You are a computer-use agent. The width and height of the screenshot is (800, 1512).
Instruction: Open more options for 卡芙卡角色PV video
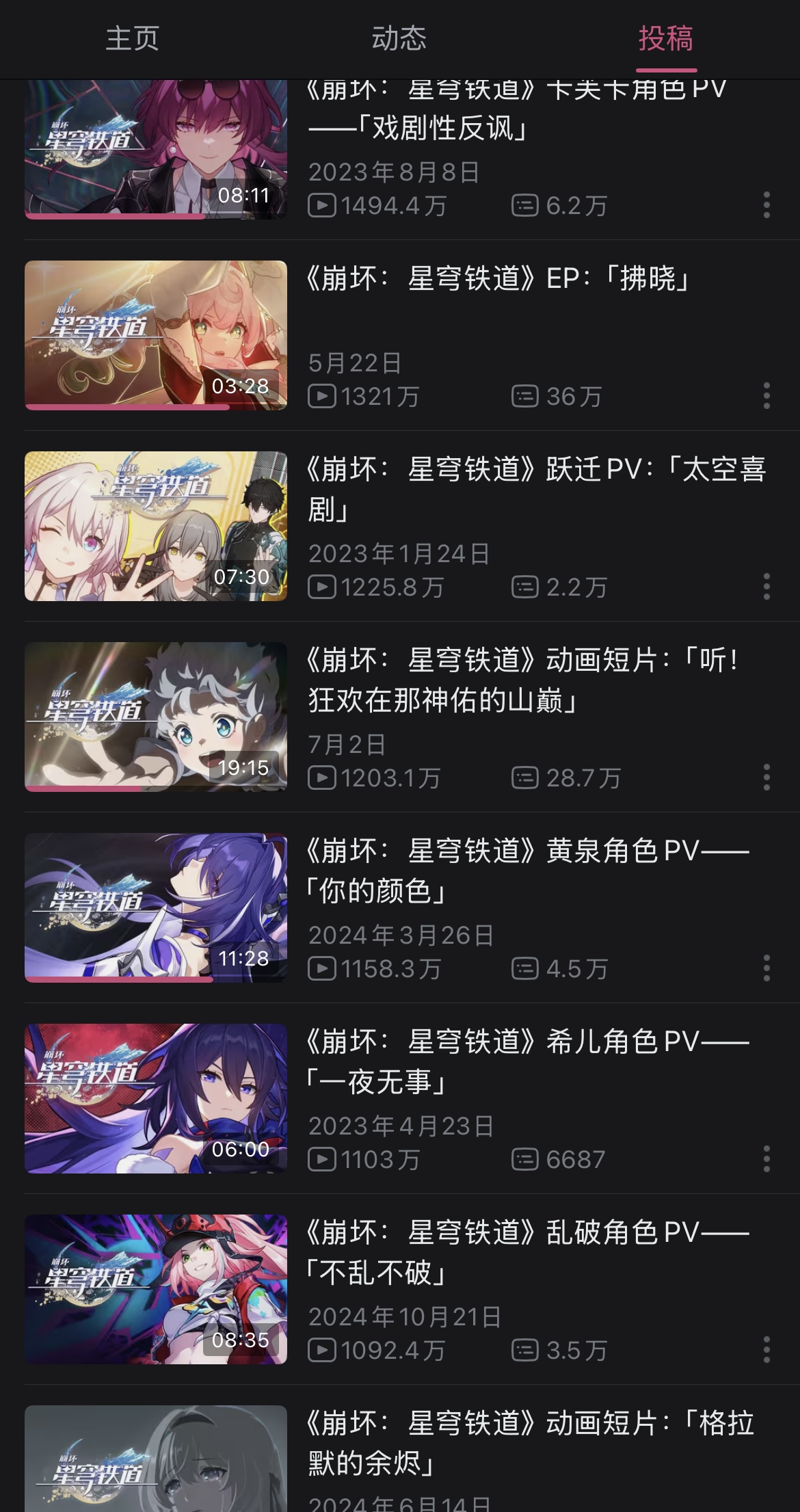coord(766,205)
